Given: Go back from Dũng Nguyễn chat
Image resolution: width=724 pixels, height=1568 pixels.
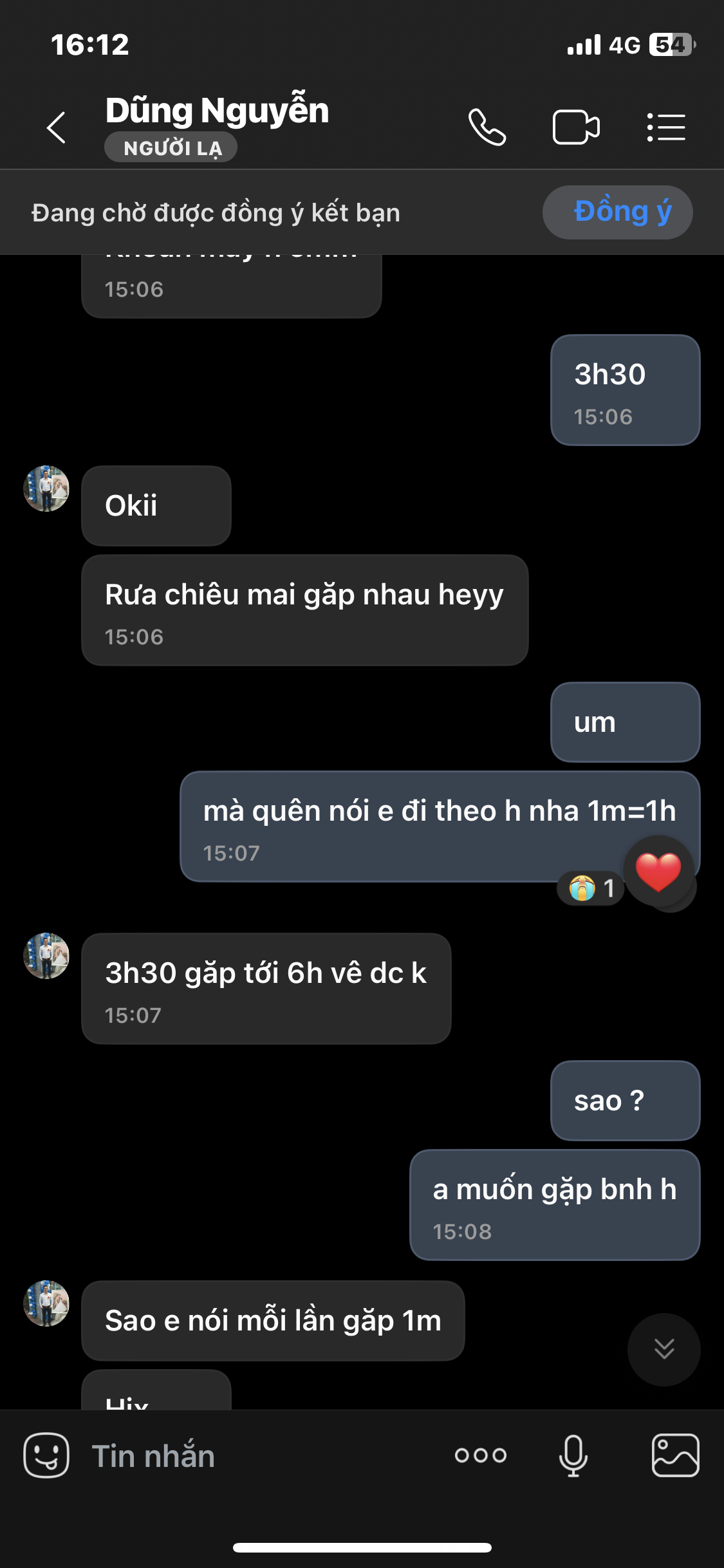Looking at the screenshot, I should click(57, 127).
